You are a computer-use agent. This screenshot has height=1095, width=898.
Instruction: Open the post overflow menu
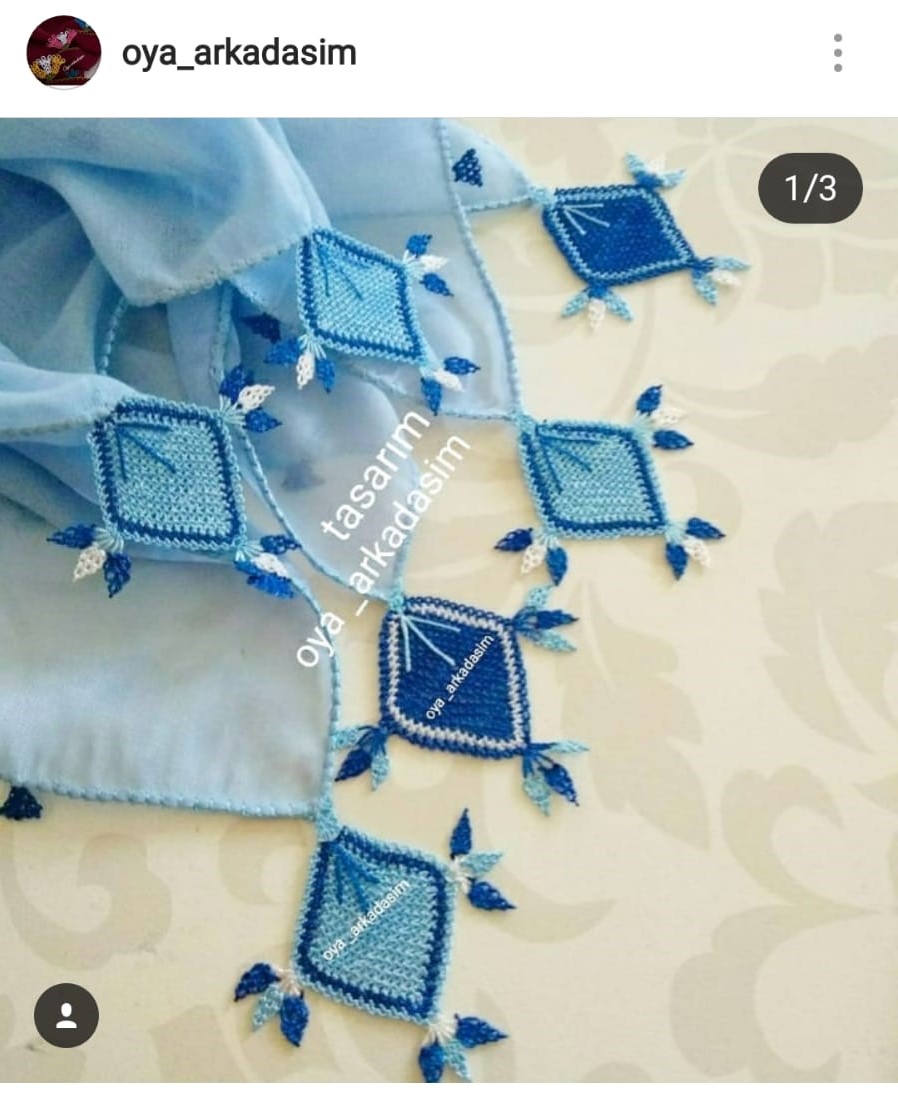(x=837, y=53)
